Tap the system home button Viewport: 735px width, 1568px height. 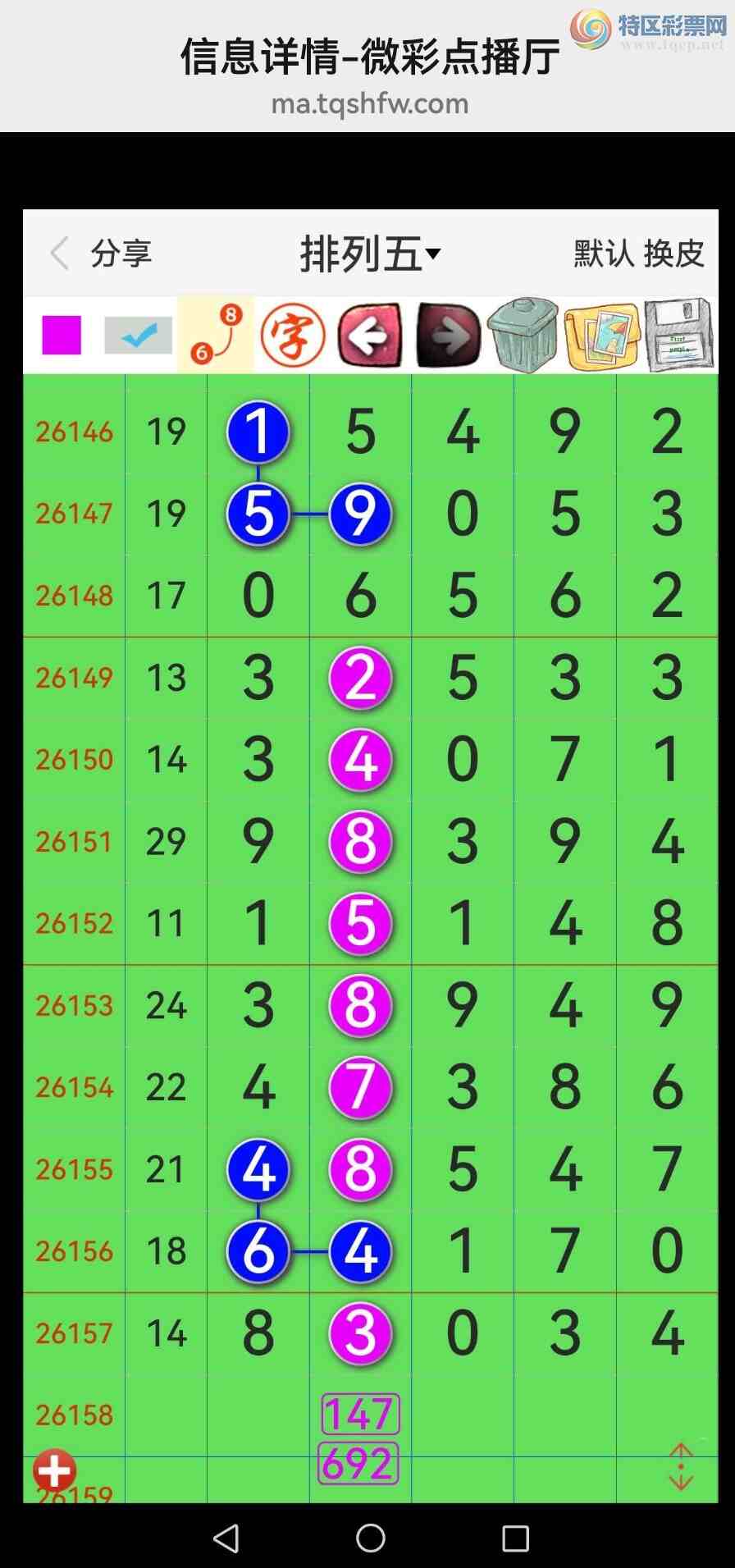pyautogui.click(x=371, y=1538)
